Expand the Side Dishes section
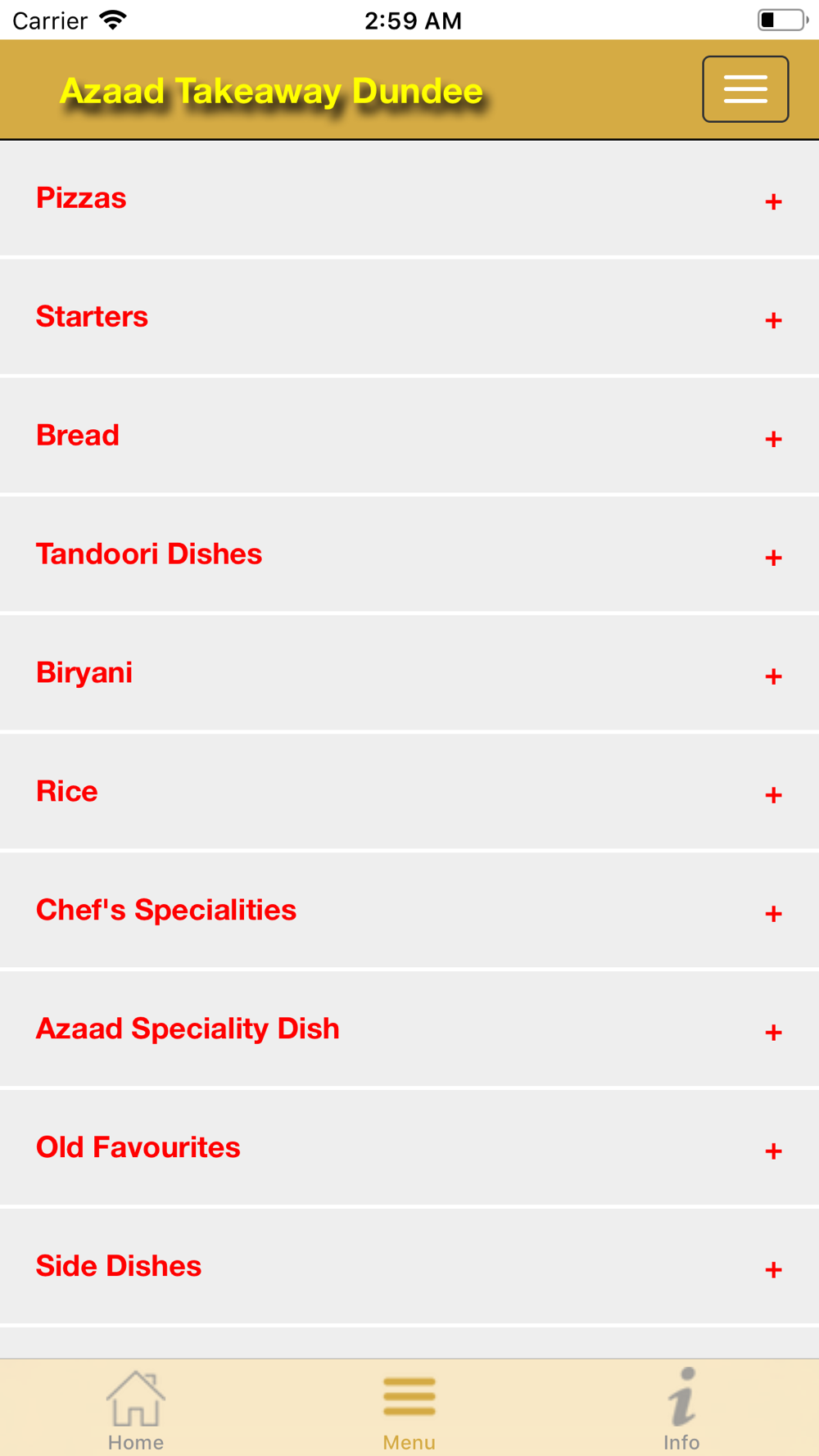Image resolution: width=819 pixels, height=1456 pixels. point(409,1268)
